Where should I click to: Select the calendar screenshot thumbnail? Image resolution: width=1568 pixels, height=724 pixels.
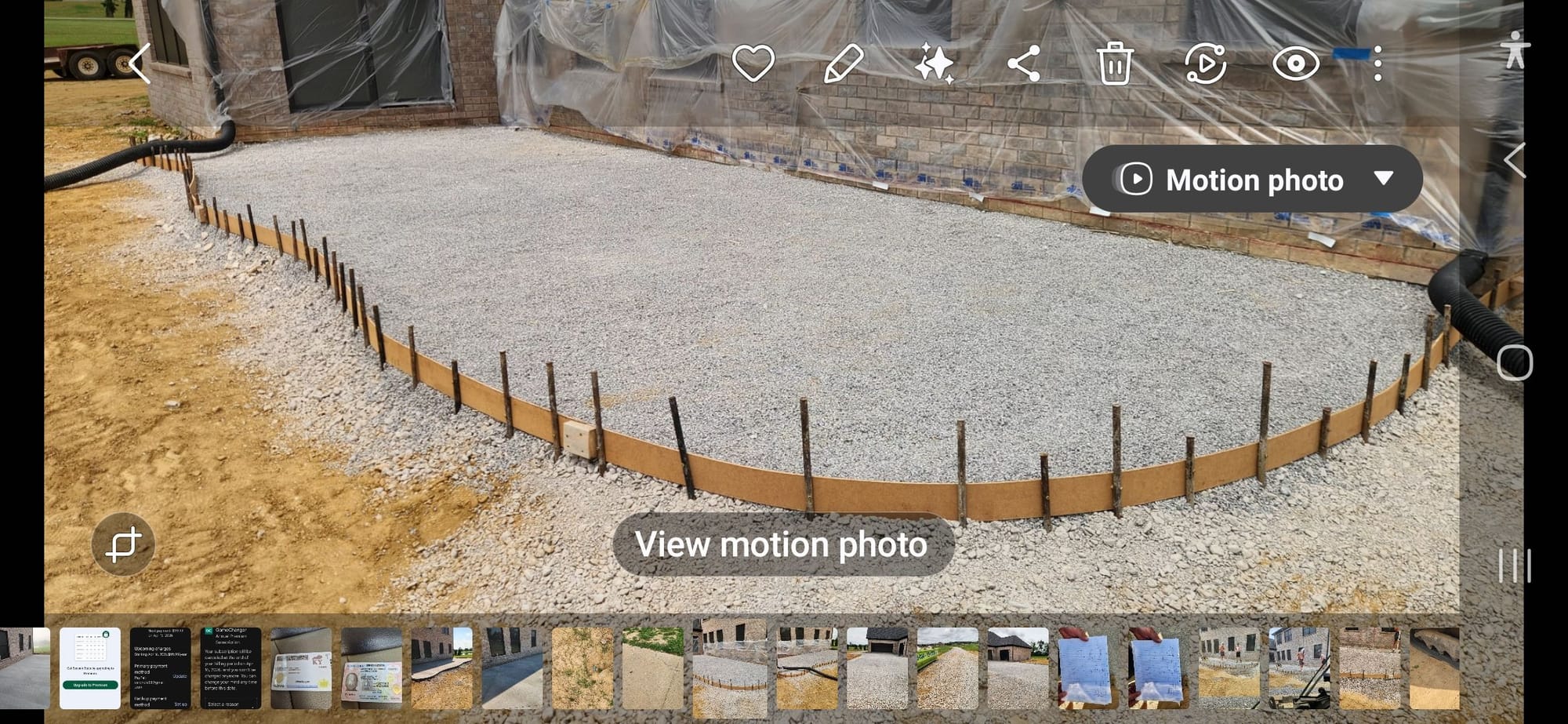(90, 668)
